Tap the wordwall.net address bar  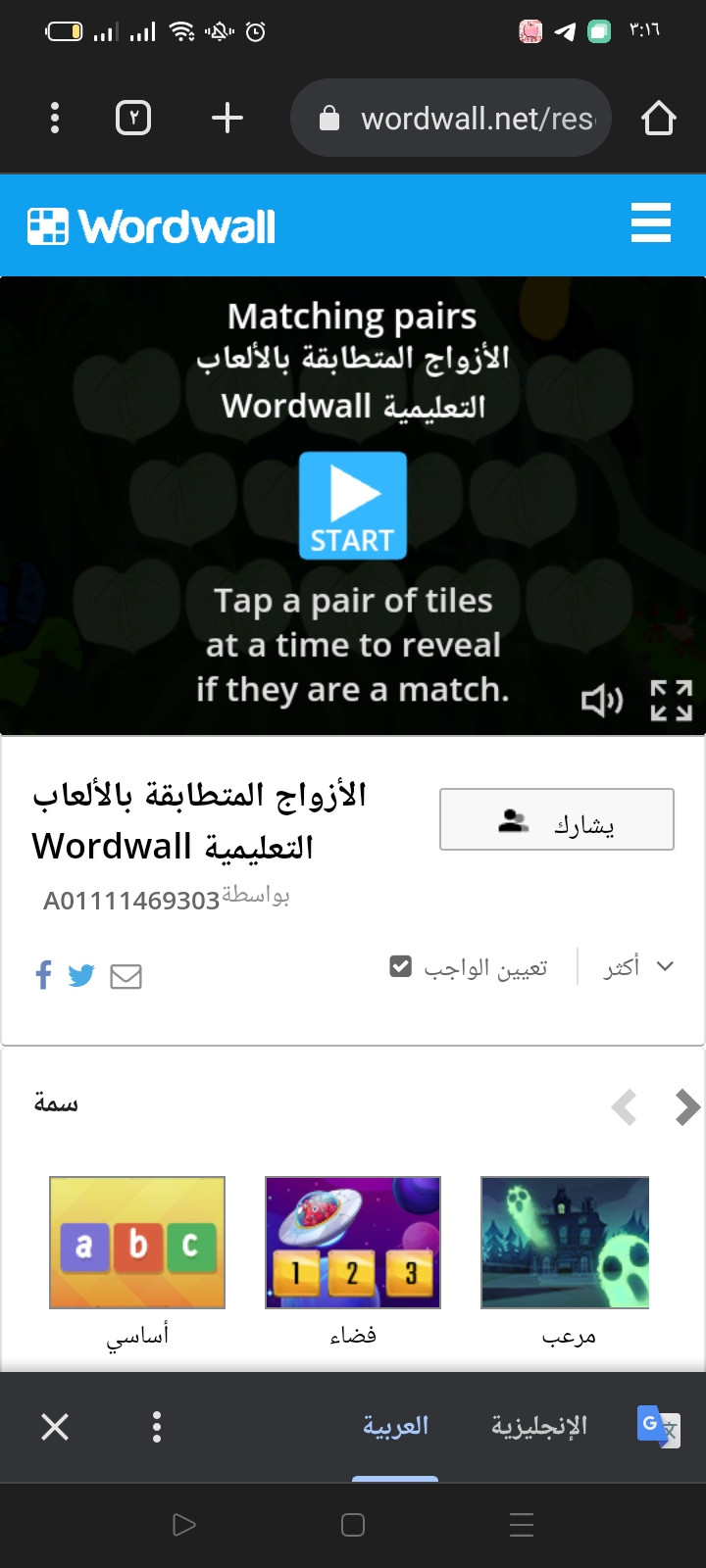[461, 119]
